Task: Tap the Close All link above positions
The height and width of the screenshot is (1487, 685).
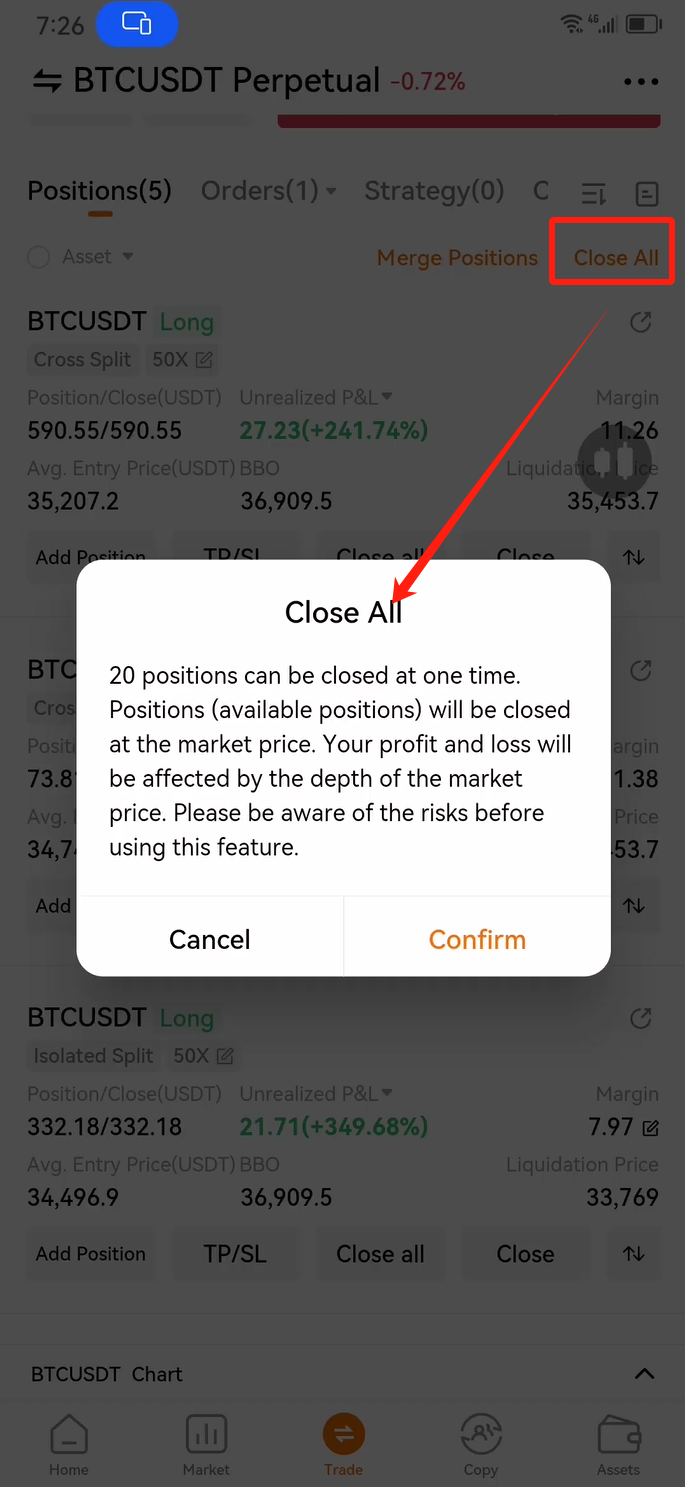Action: pyautogui.click(x=616, y=258)
